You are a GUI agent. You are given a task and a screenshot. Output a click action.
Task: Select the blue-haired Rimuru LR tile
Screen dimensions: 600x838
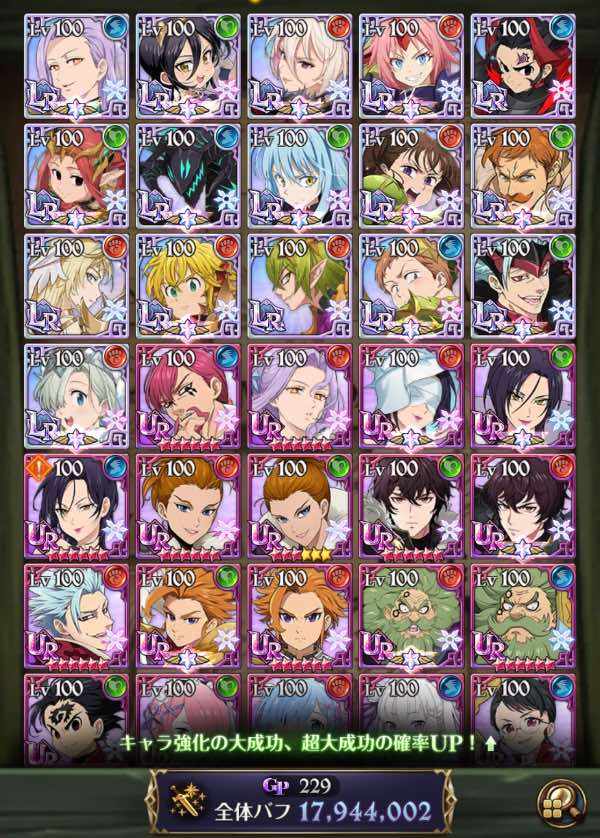click(x=299, y=175)
